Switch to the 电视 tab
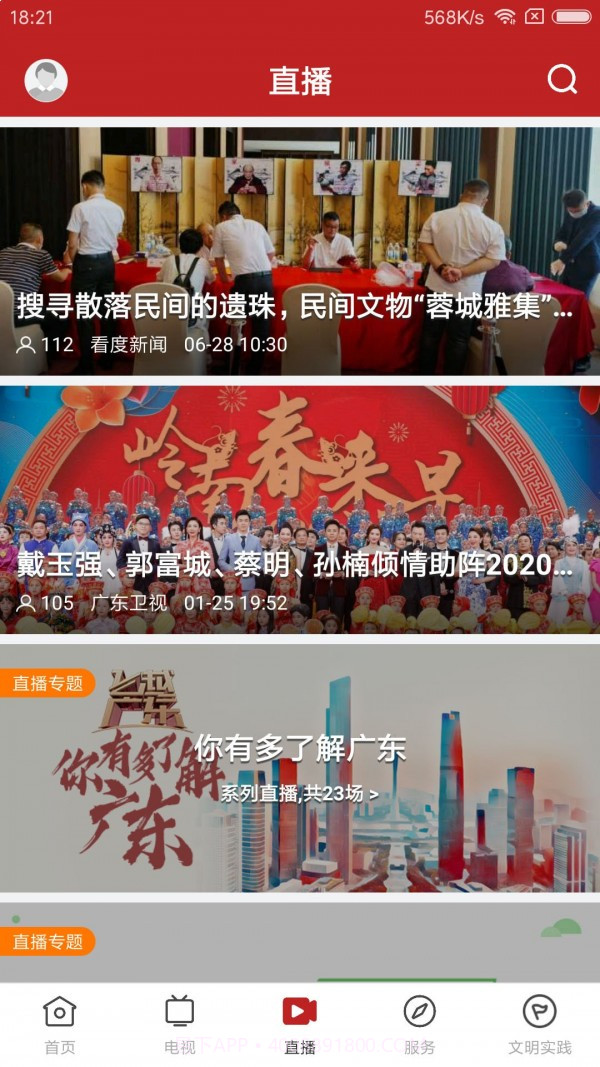The height and width of the screenshot is (1067, 600). [x=180, y=1025]
